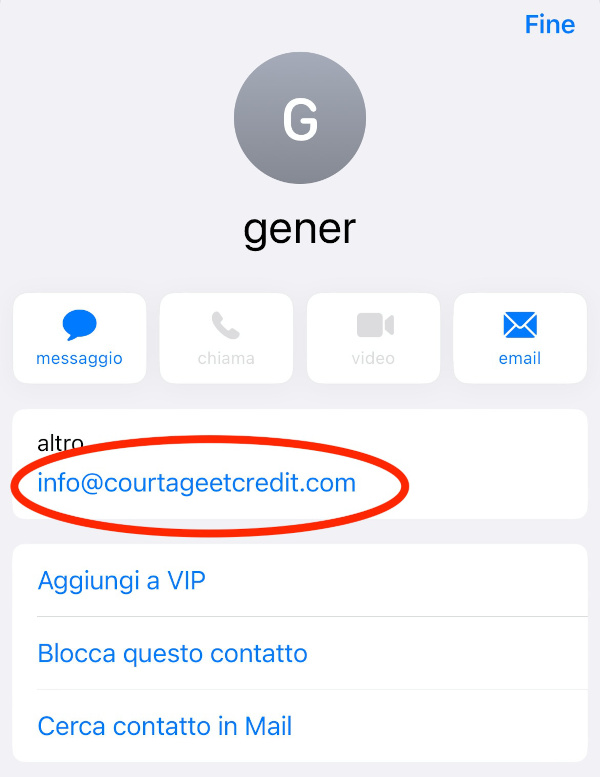The width and height of the screenshot is (600, 777).
Task: Send a message to gener
Action: (79, 338)
